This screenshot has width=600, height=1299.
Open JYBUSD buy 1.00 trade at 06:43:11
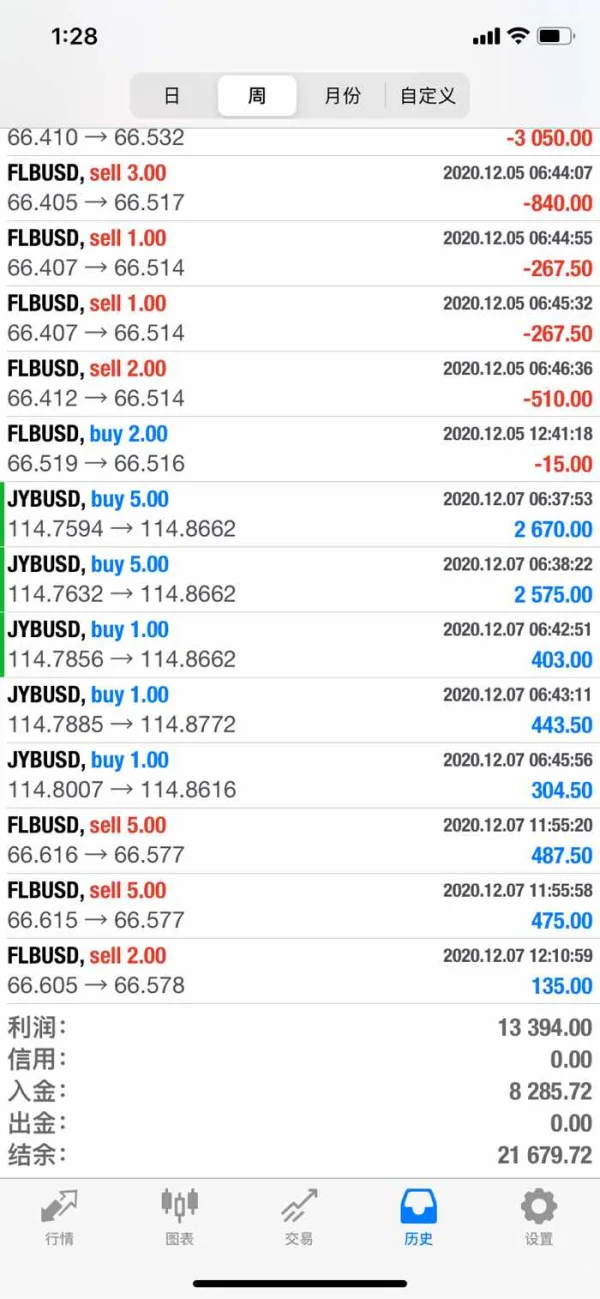tap(300, 710)
